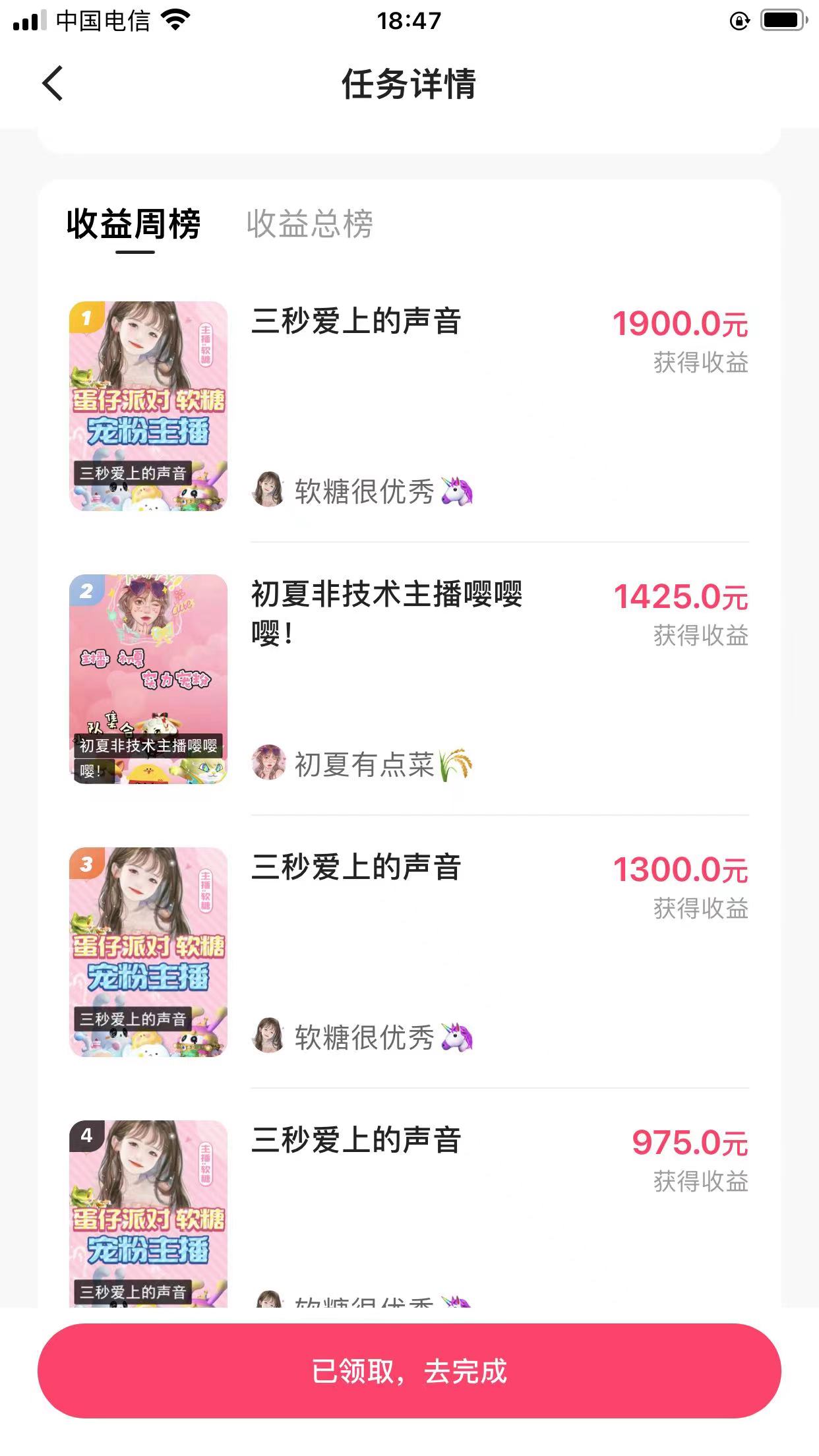Switch to the 收益总榜 tab
The width and height of the screenshot is (819, 1456).
[310, 225]
